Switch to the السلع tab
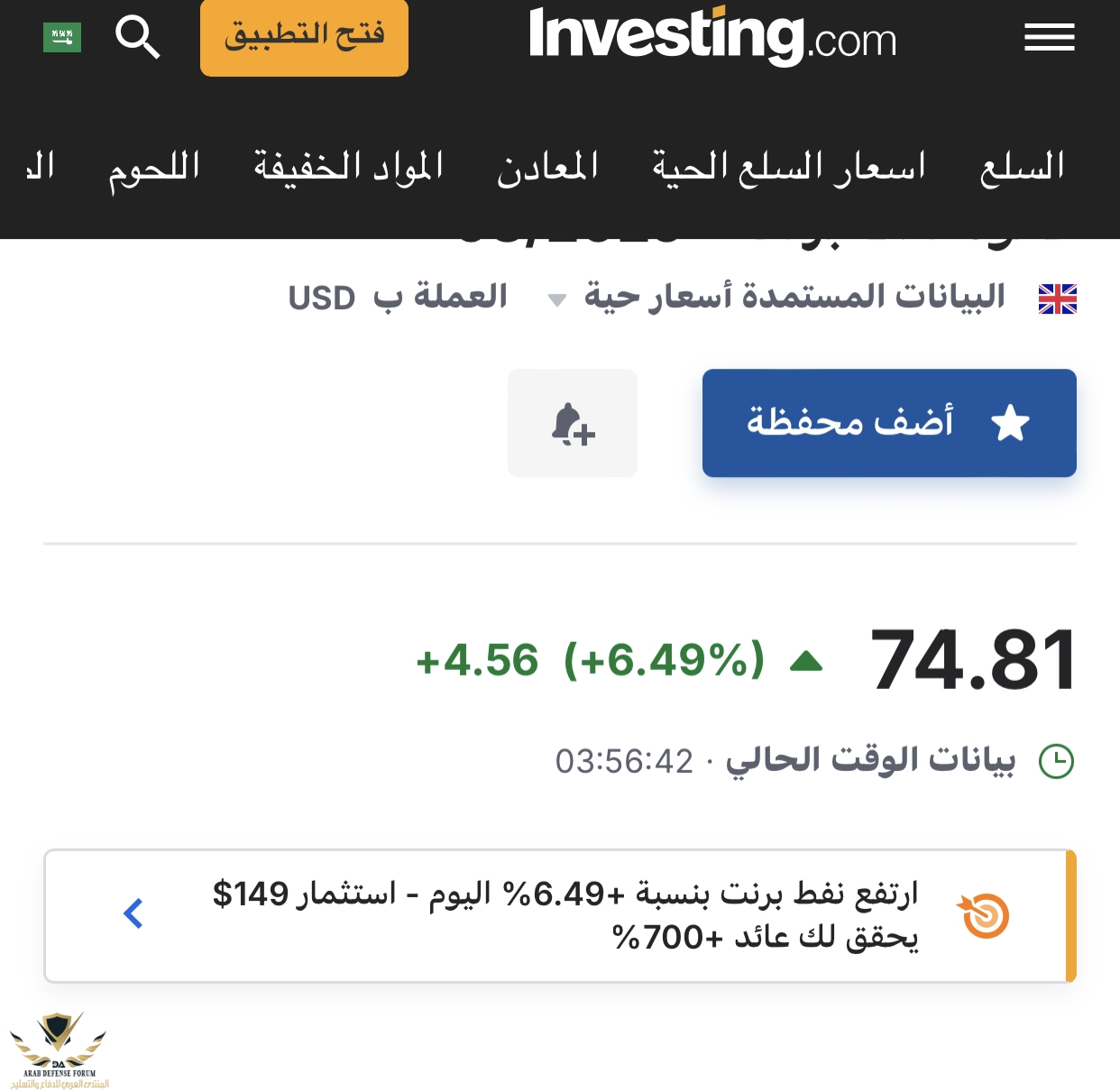Image resolution: width=1120 pixels, height=1092 pixels. 1022,168
